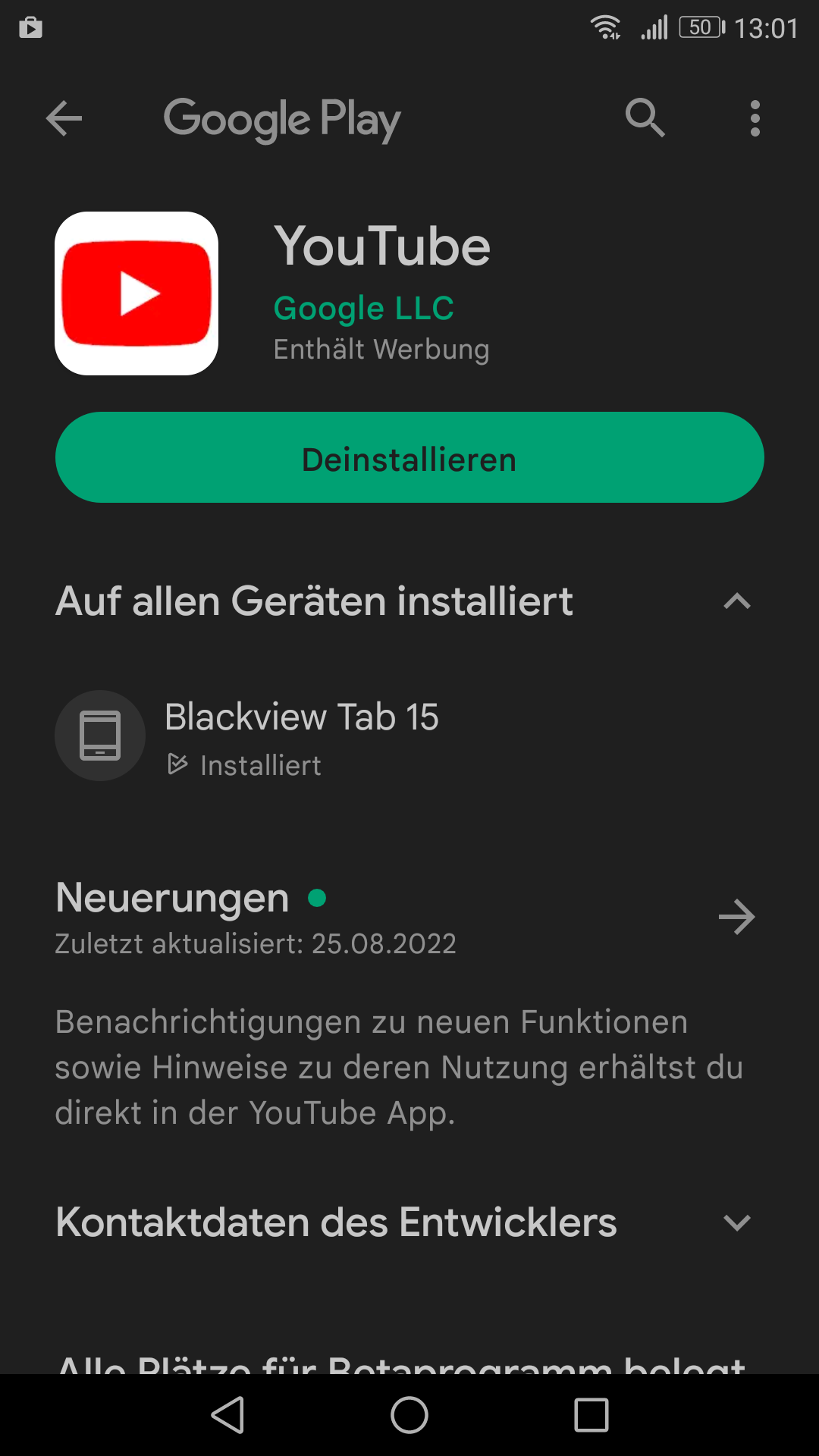819x1456 pixels.
Task: Open recent apps from navigation bar
Action: pos(591,1415)
